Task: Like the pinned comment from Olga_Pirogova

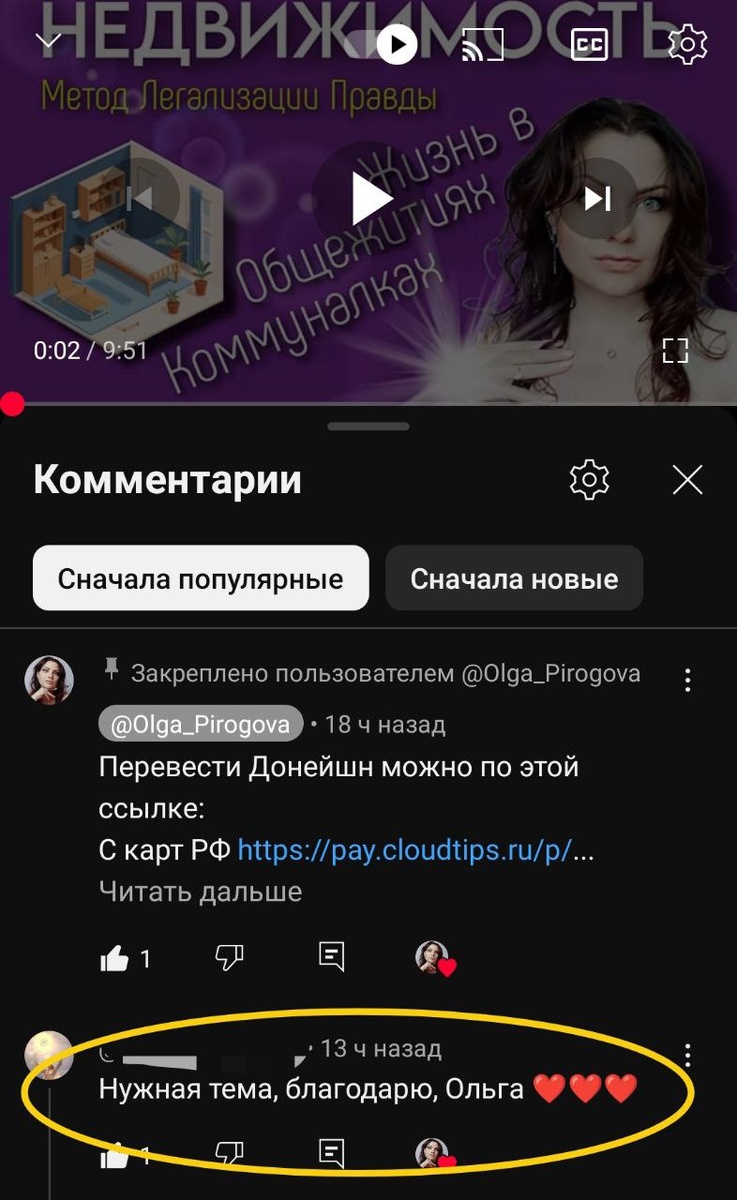Action: pyautogui.click(x=113, y=958)
